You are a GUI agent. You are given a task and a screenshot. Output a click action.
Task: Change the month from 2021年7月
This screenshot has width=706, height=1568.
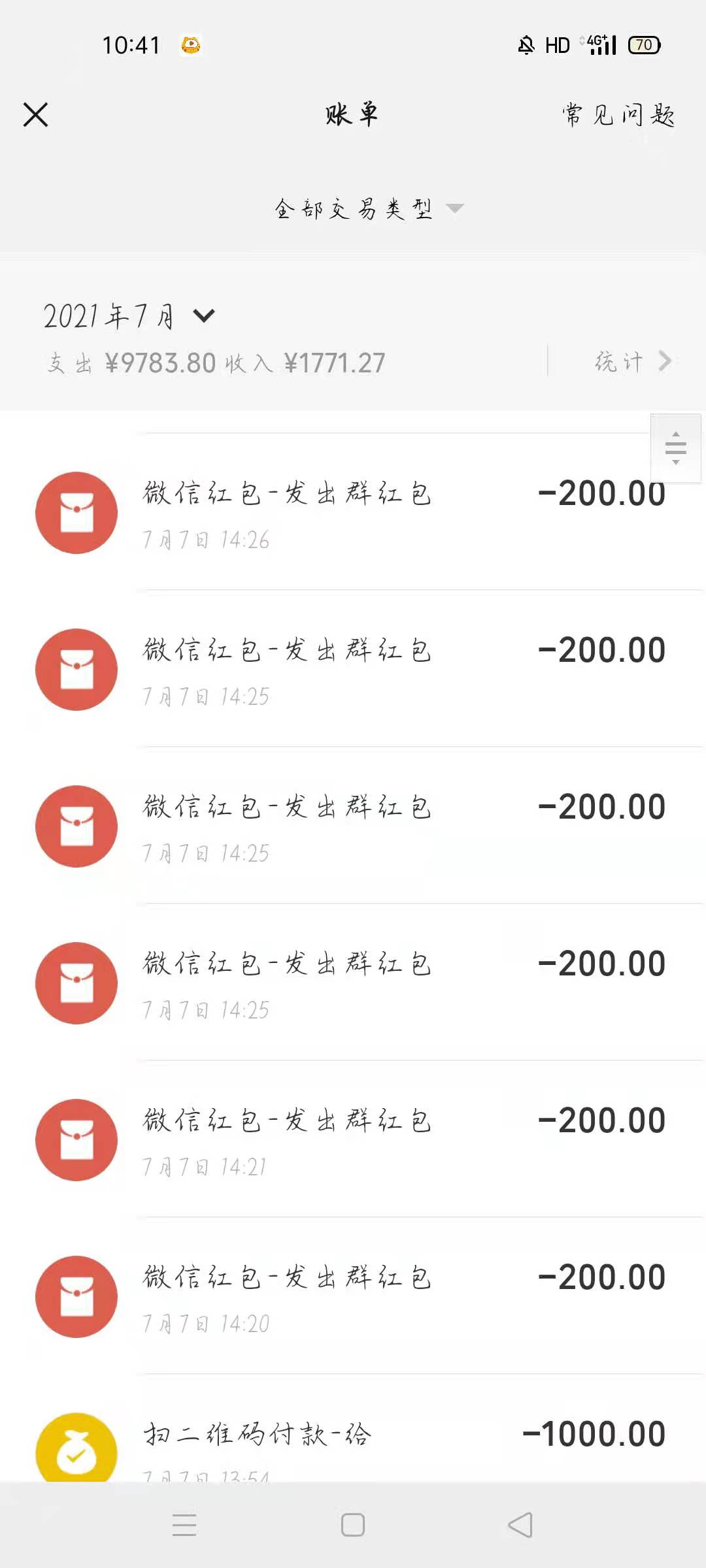129,317
